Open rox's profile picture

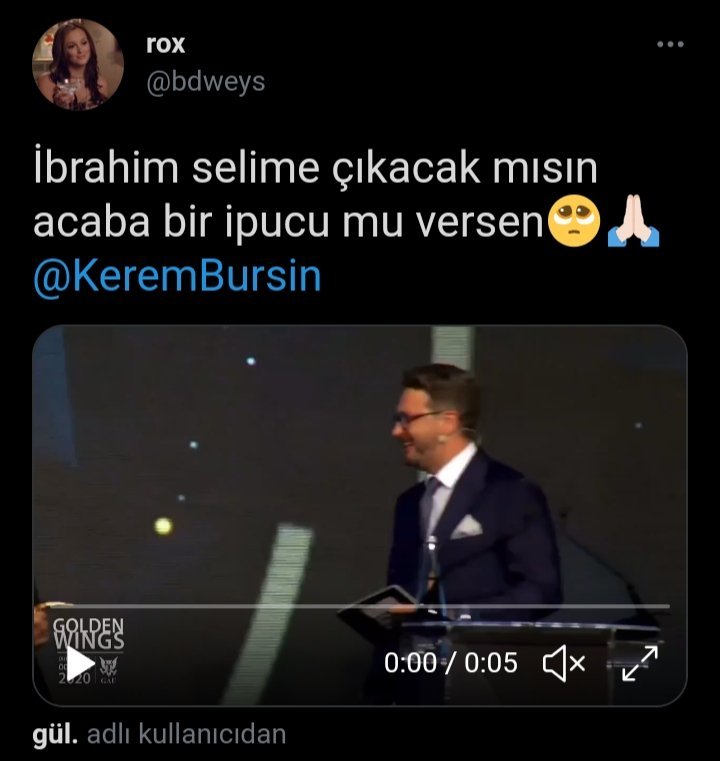tap(78, 64)
